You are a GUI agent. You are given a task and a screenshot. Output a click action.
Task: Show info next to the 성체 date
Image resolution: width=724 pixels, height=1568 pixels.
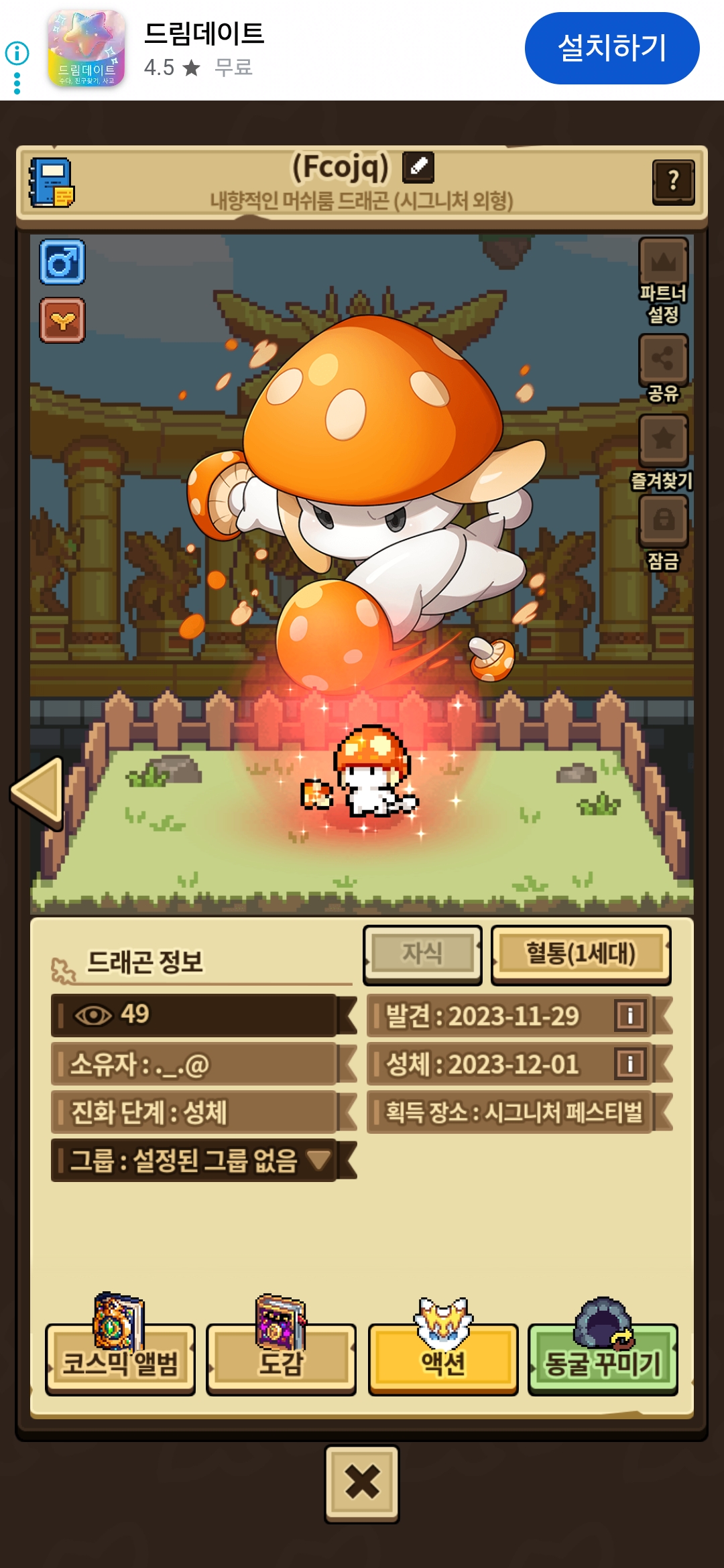coord(630,1064)
